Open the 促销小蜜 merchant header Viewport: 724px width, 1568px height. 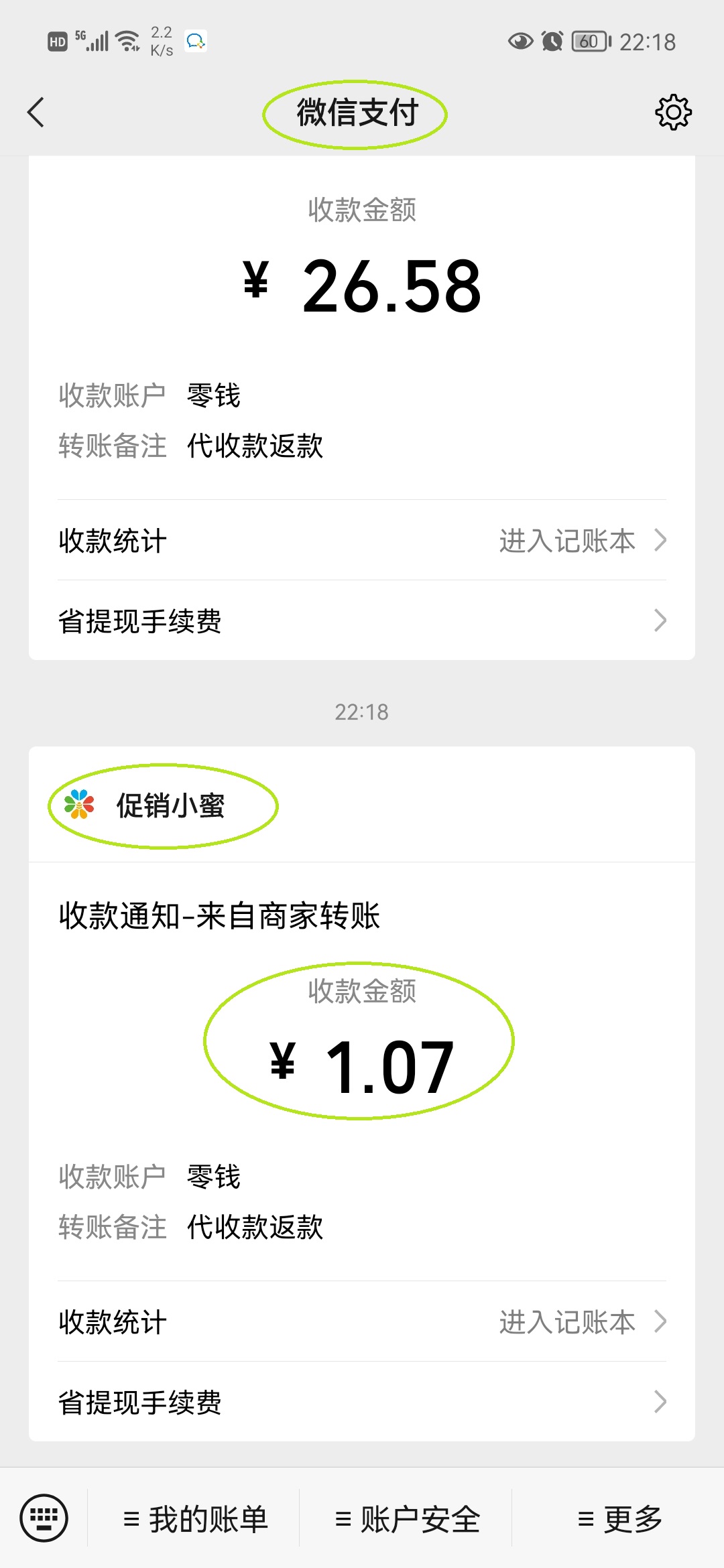[x=362, y=805]
